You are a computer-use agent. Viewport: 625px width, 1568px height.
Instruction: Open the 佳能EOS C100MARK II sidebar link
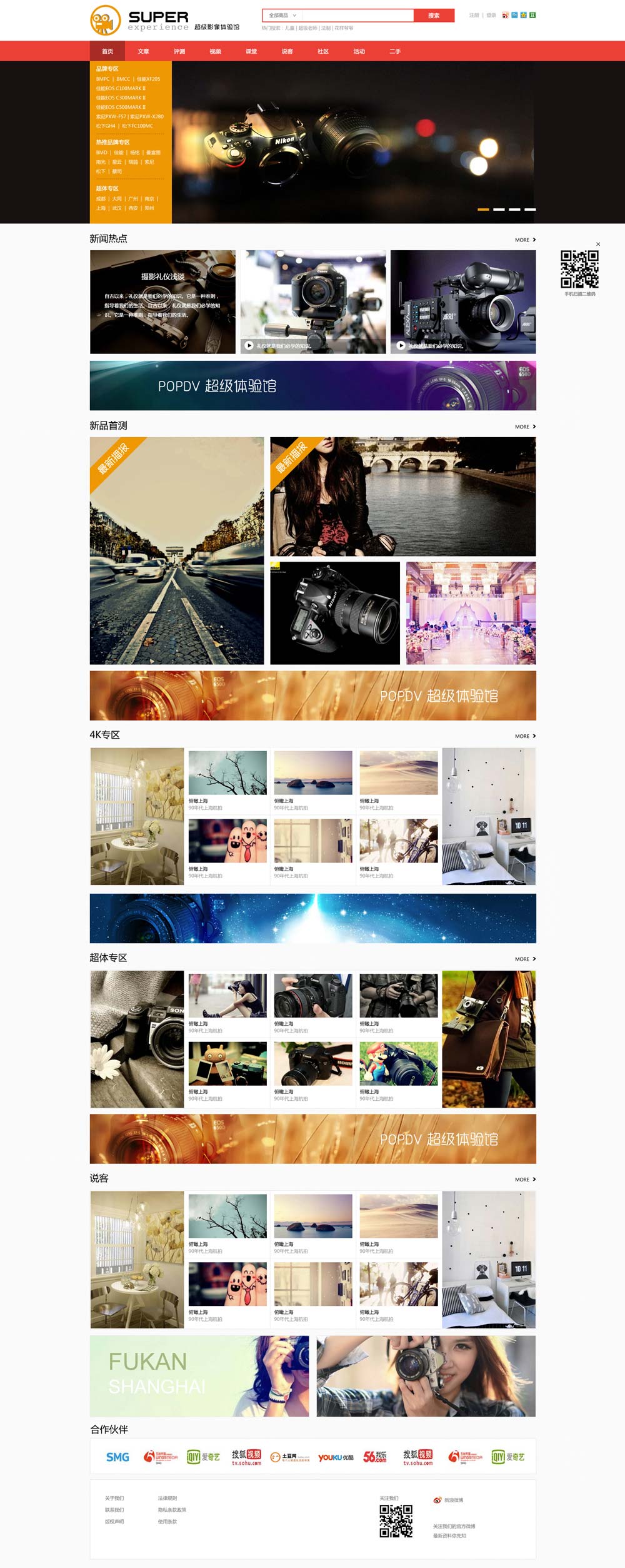pyautogui.click(x=121, y=88)
